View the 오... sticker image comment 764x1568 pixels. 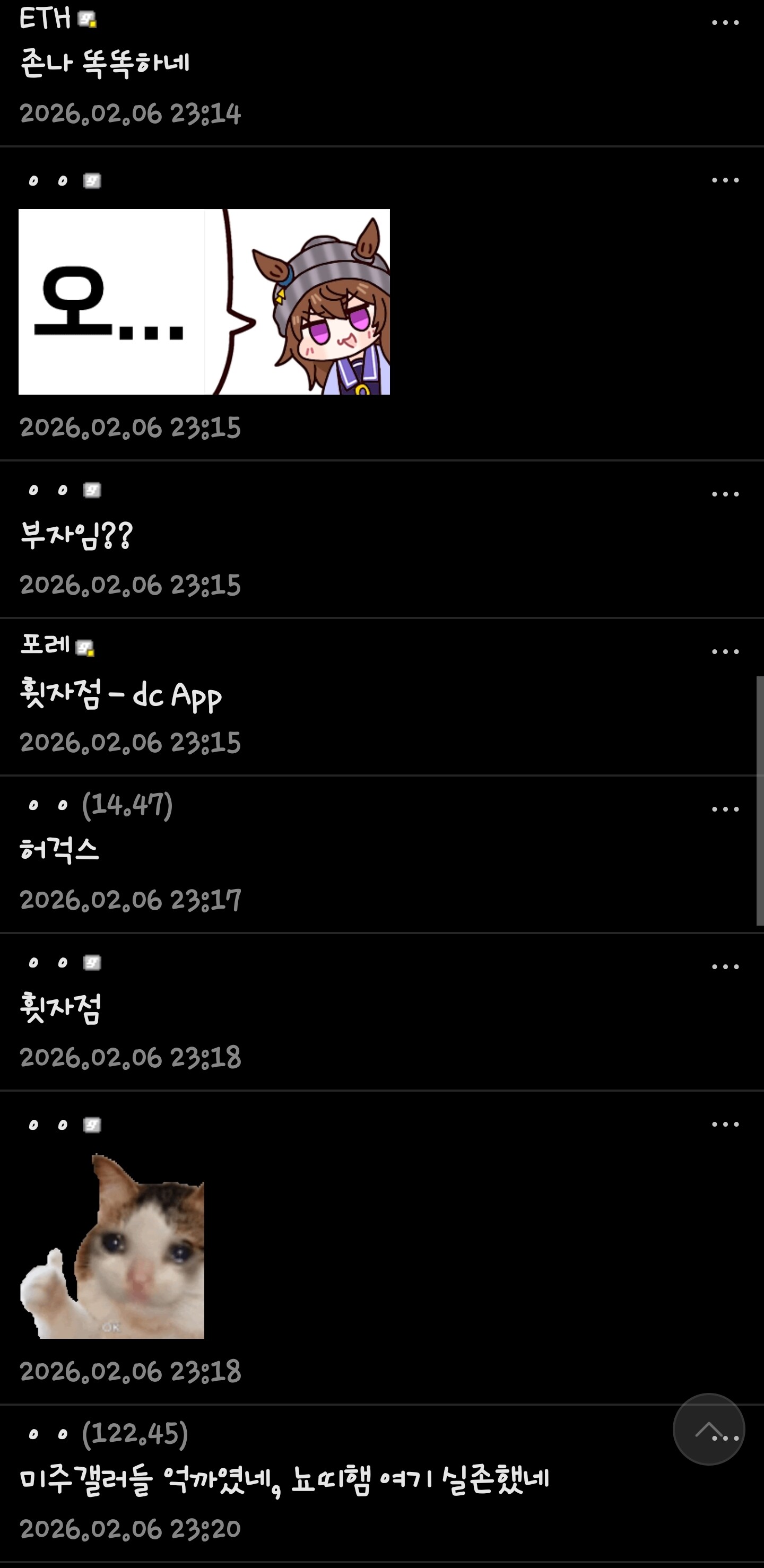(204, 301)
